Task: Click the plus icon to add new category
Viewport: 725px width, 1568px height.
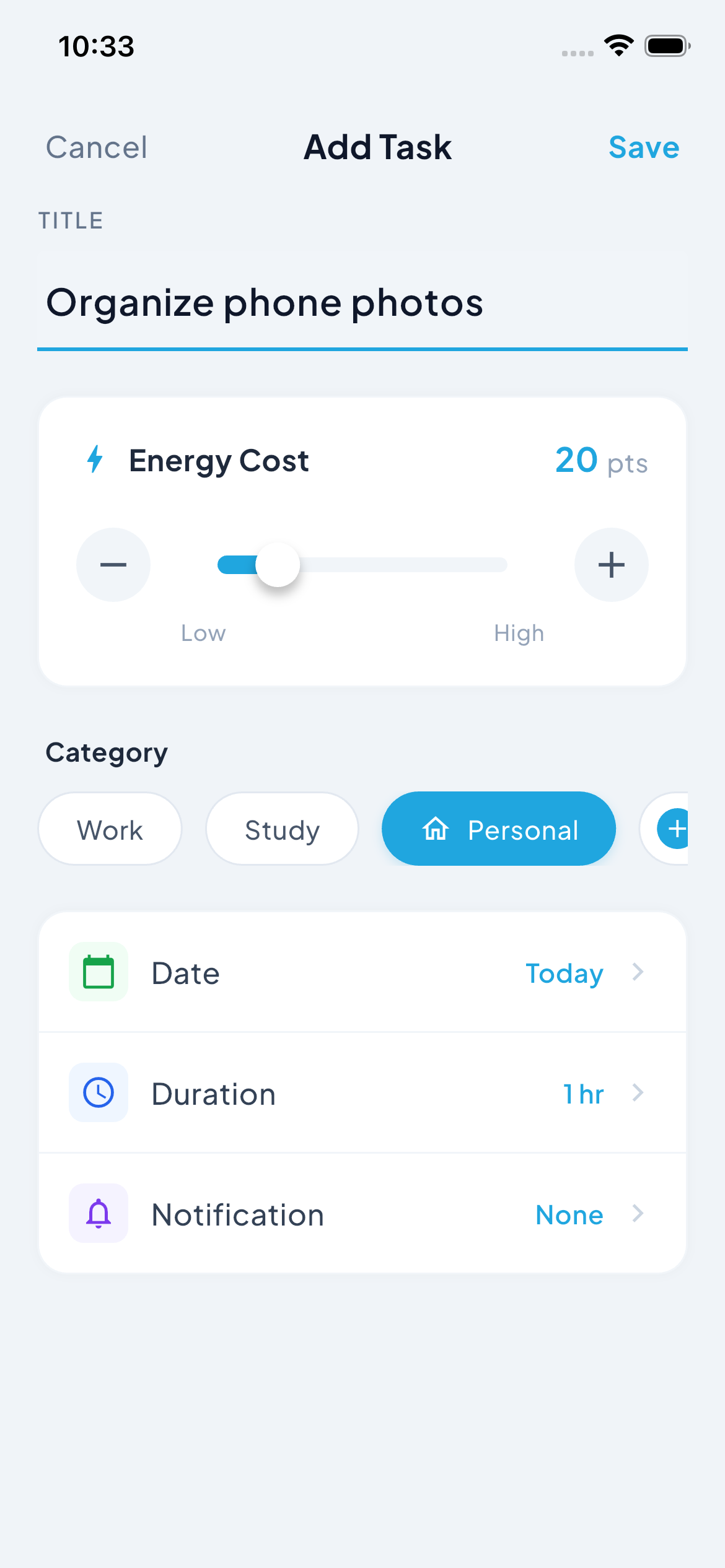Action: 676,829
